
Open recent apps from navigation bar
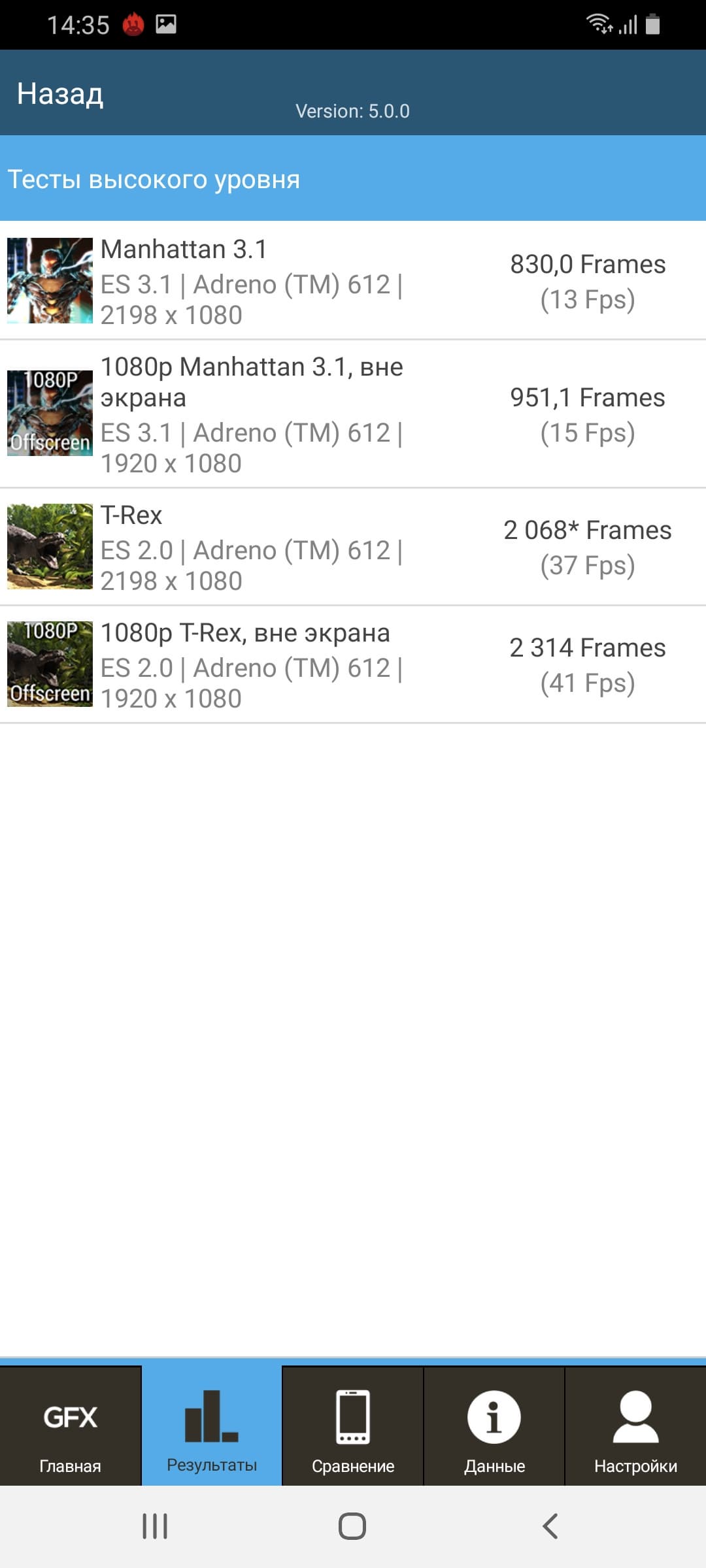(x=155, y=1526)
